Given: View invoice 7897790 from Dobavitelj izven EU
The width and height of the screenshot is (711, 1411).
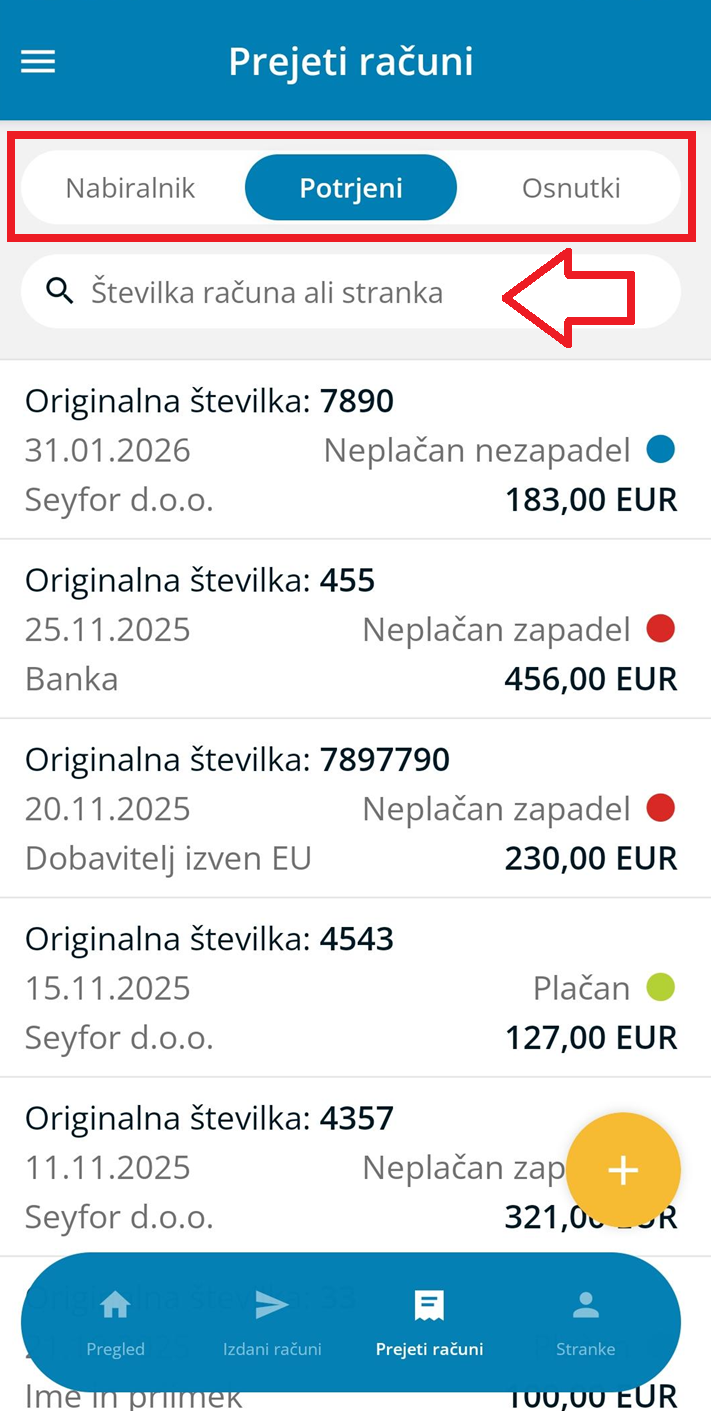Looking at the screenshot, I should (x=350, y=808).
